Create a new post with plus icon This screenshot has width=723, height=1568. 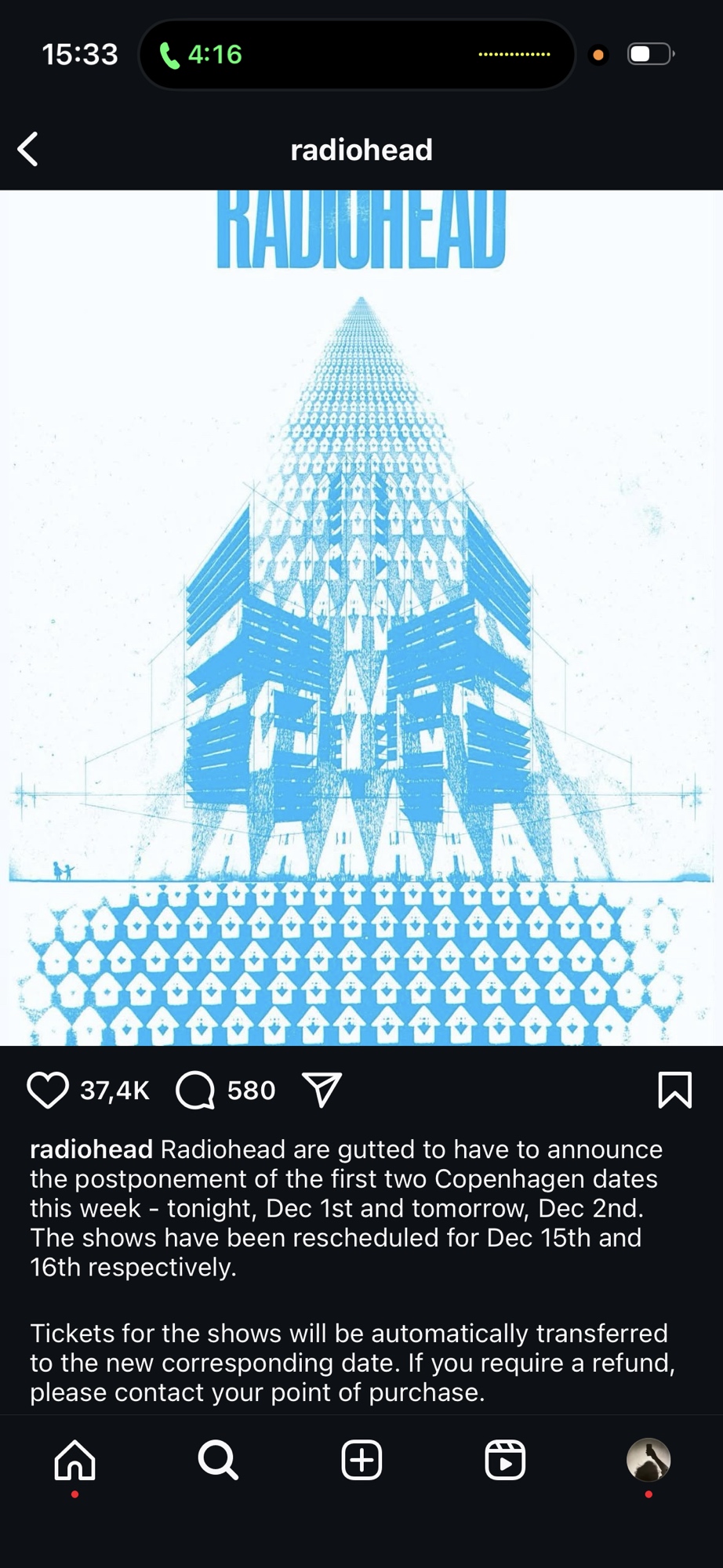[x=361, y=1460]
